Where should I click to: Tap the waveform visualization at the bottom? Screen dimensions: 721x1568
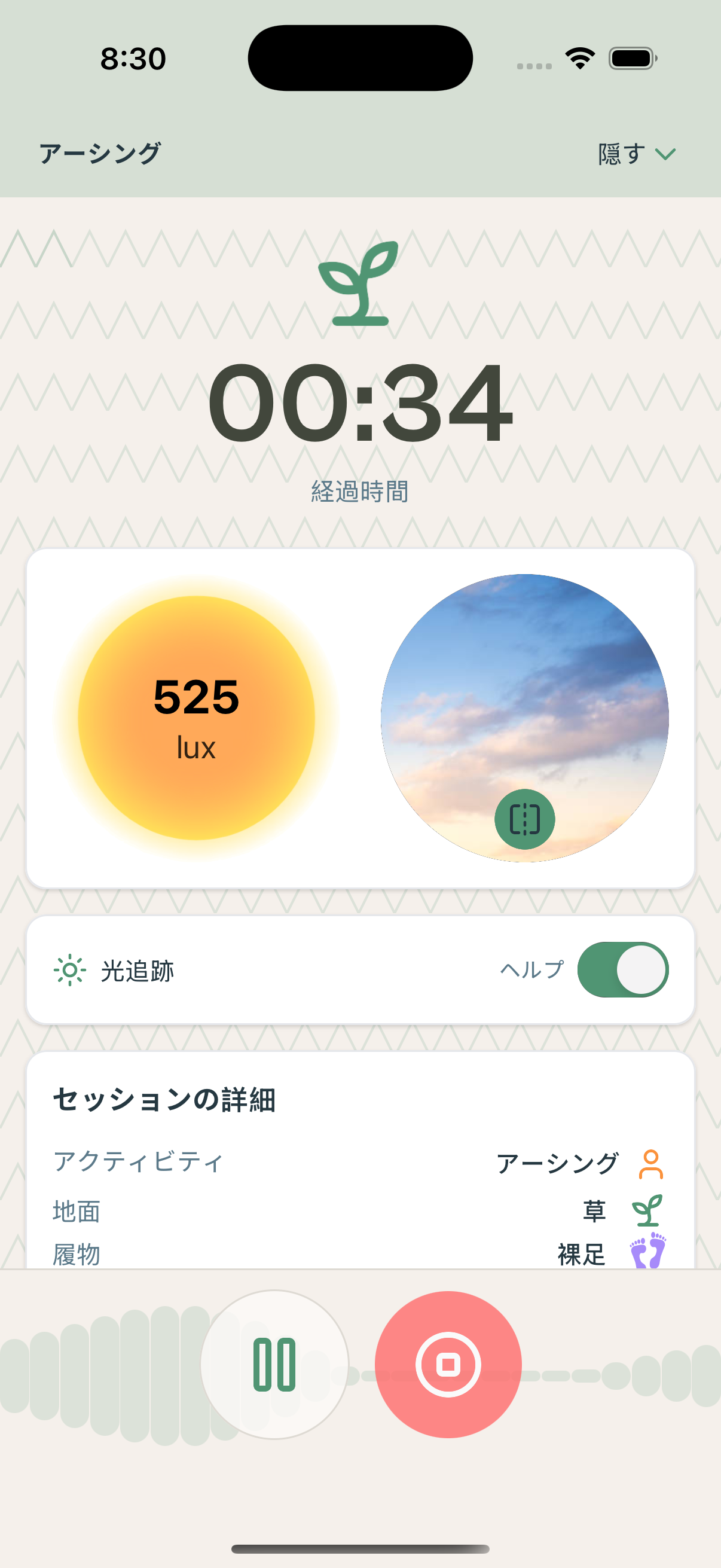(91, 1366)
